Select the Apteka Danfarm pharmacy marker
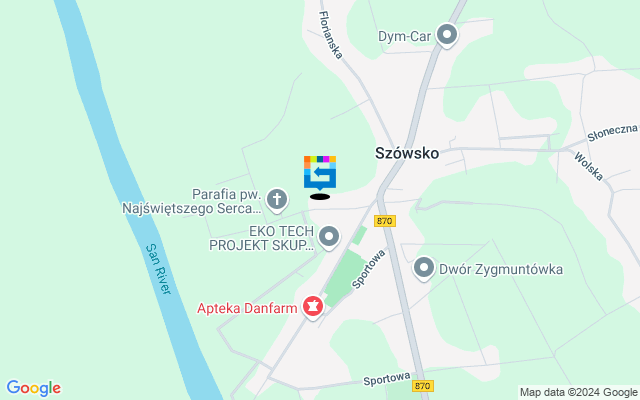 click(x=312, y=308)
